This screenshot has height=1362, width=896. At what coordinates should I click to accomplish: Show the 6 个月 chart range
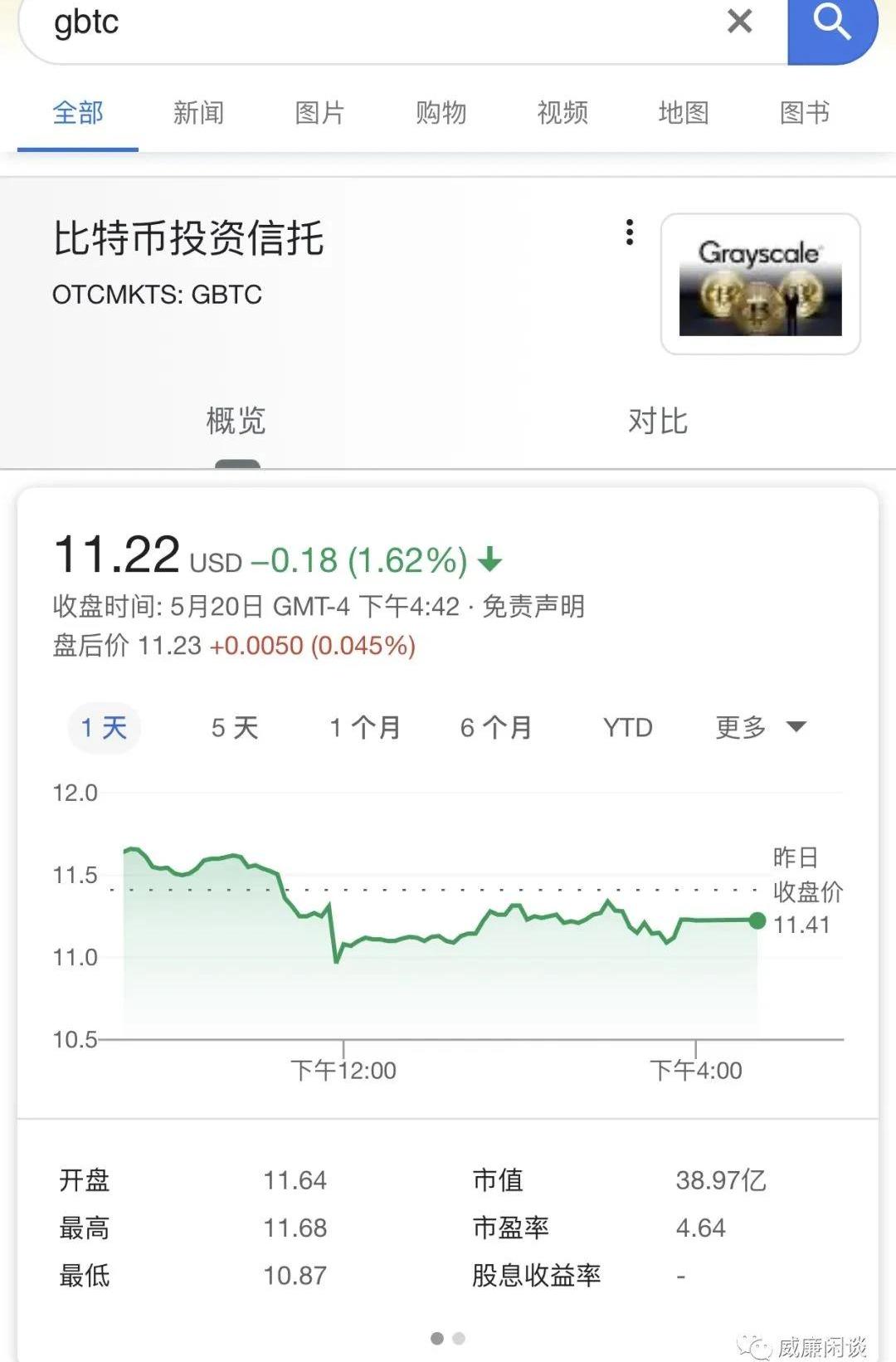click(x=496, y=728)
